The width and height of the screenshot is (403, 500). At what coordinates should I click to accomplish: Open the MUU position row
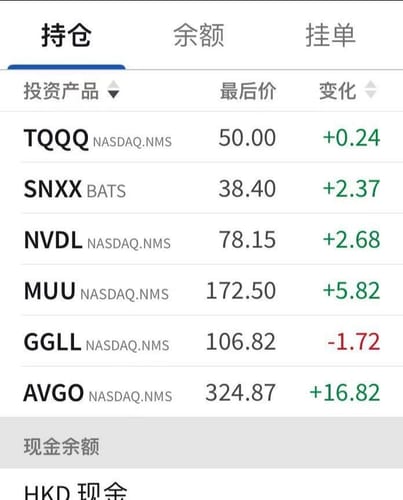click(201, 290)
